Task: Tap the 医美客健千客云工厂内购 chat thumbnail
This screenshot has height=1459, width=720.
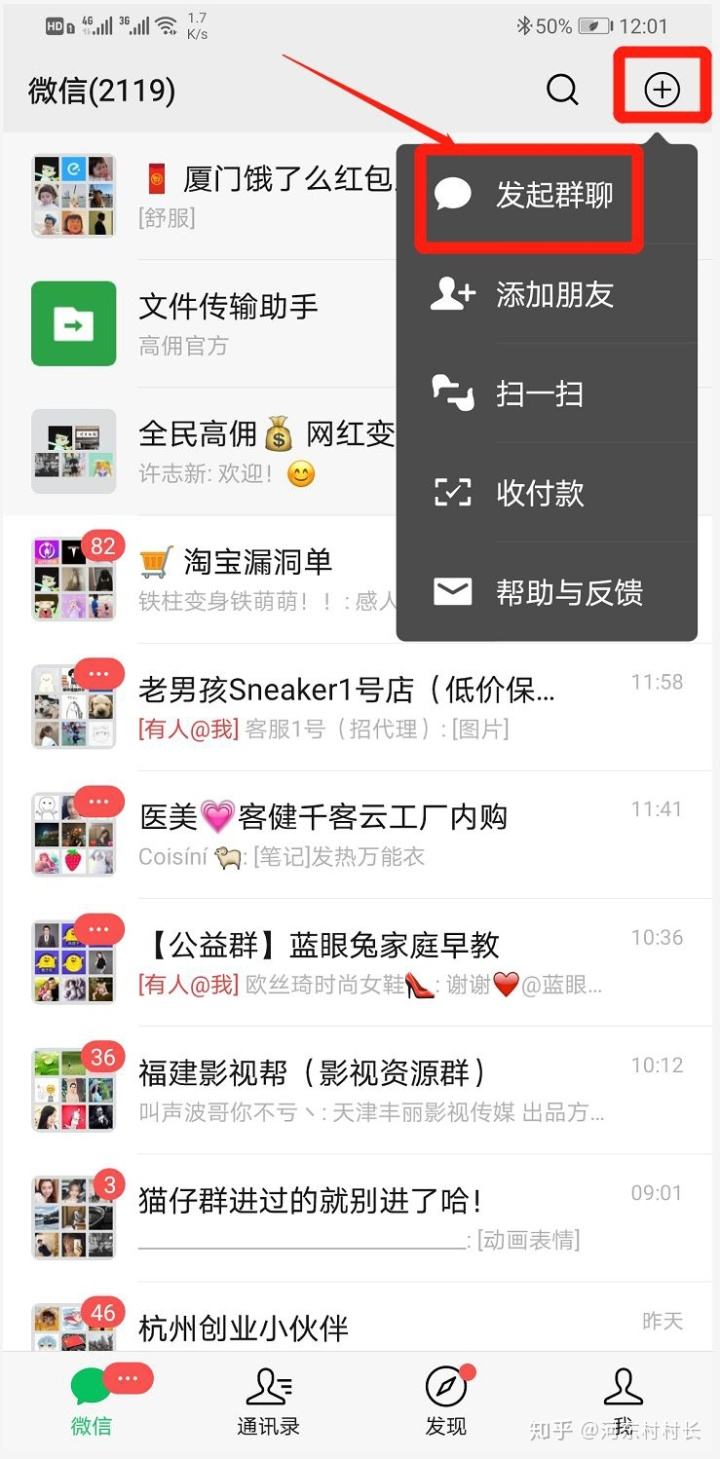Action: tap(73, 832)
